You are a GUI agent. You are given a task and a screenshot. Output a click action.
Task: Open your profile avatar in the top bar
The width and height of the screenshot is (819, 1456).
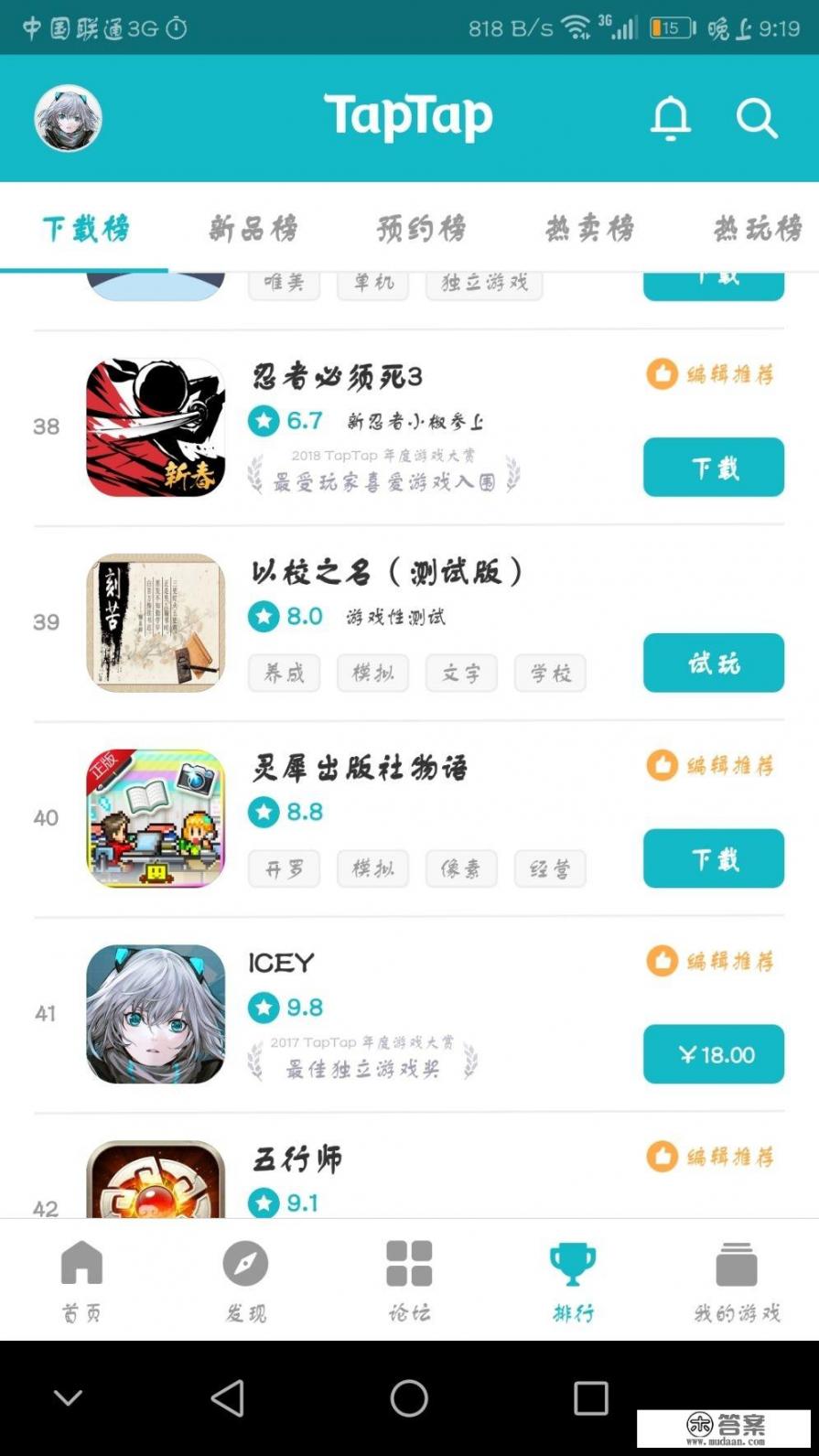tap(67, 117)
